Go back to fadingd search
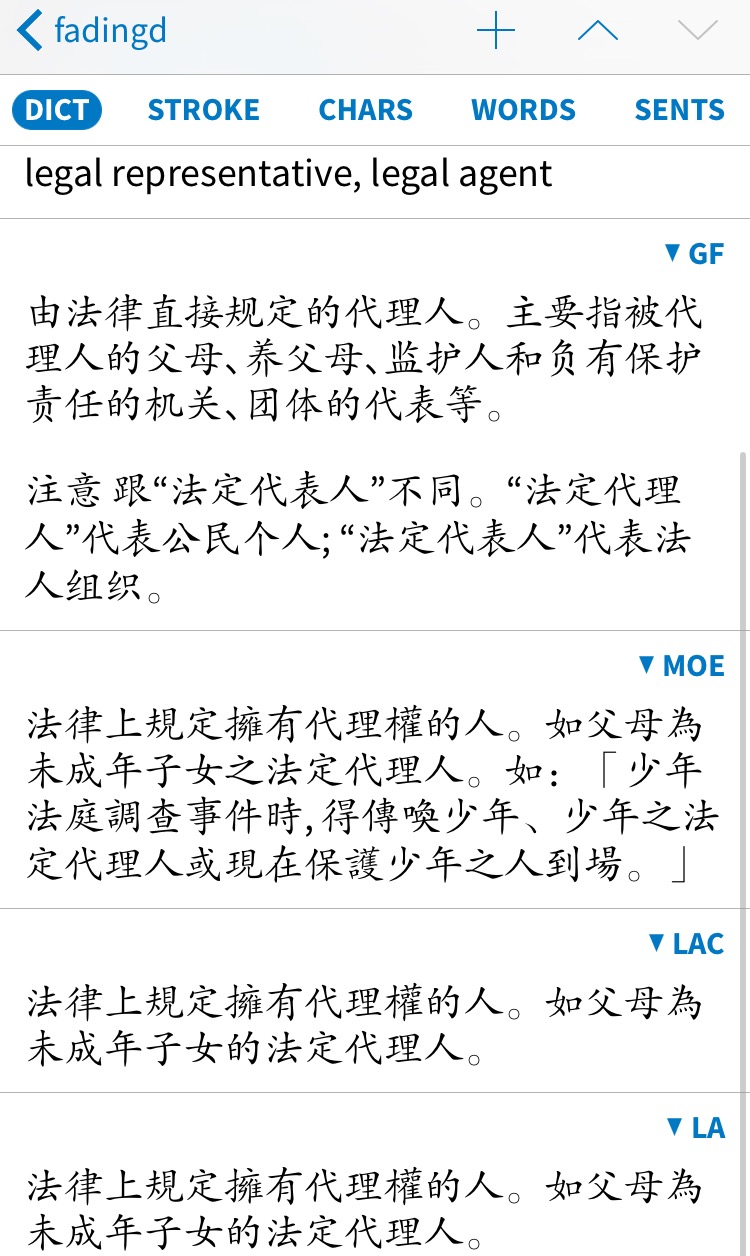 click(92, 31)
